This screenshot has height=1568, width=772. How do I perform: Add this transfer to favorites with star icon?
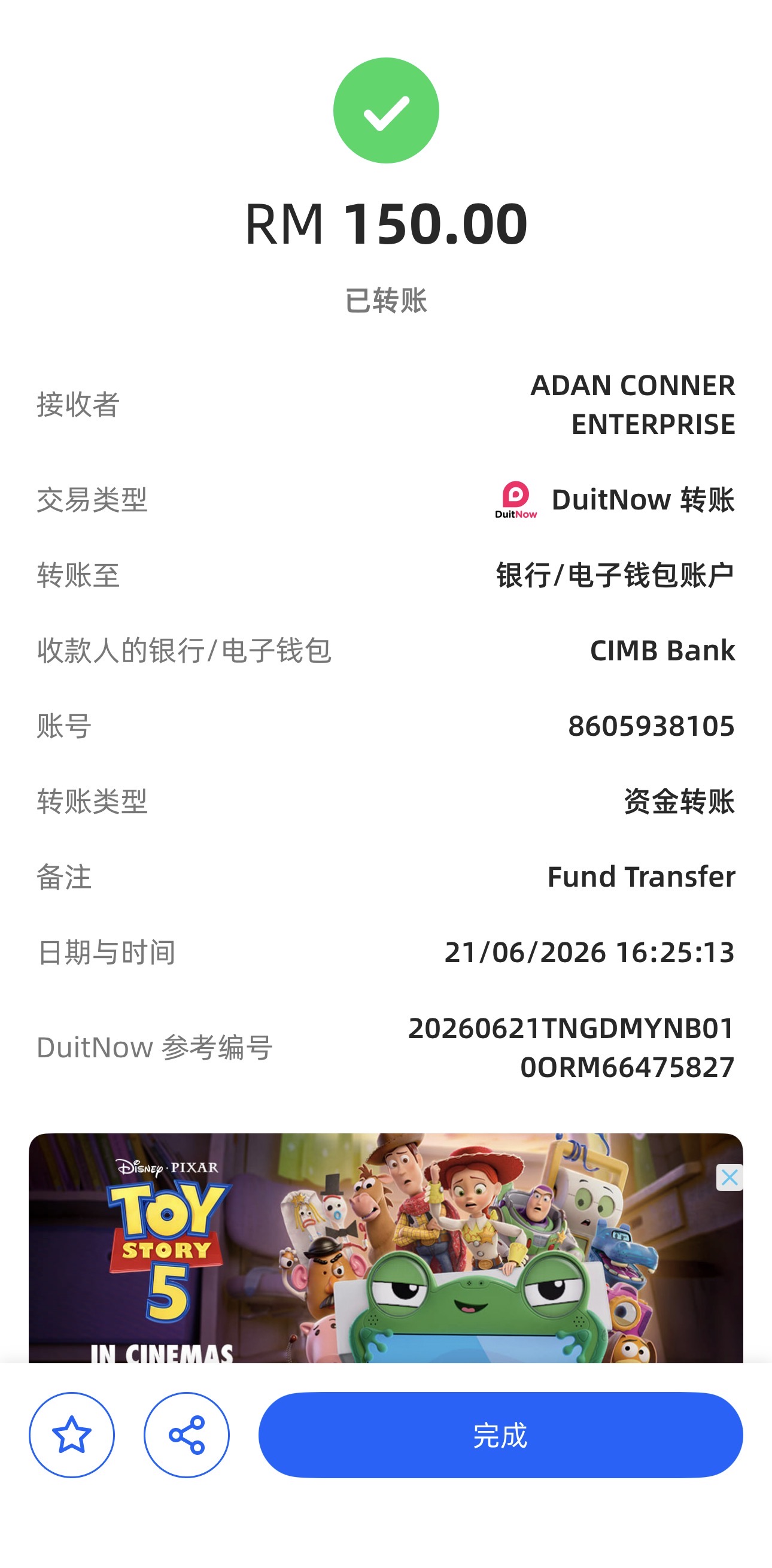coord(72,1434)
